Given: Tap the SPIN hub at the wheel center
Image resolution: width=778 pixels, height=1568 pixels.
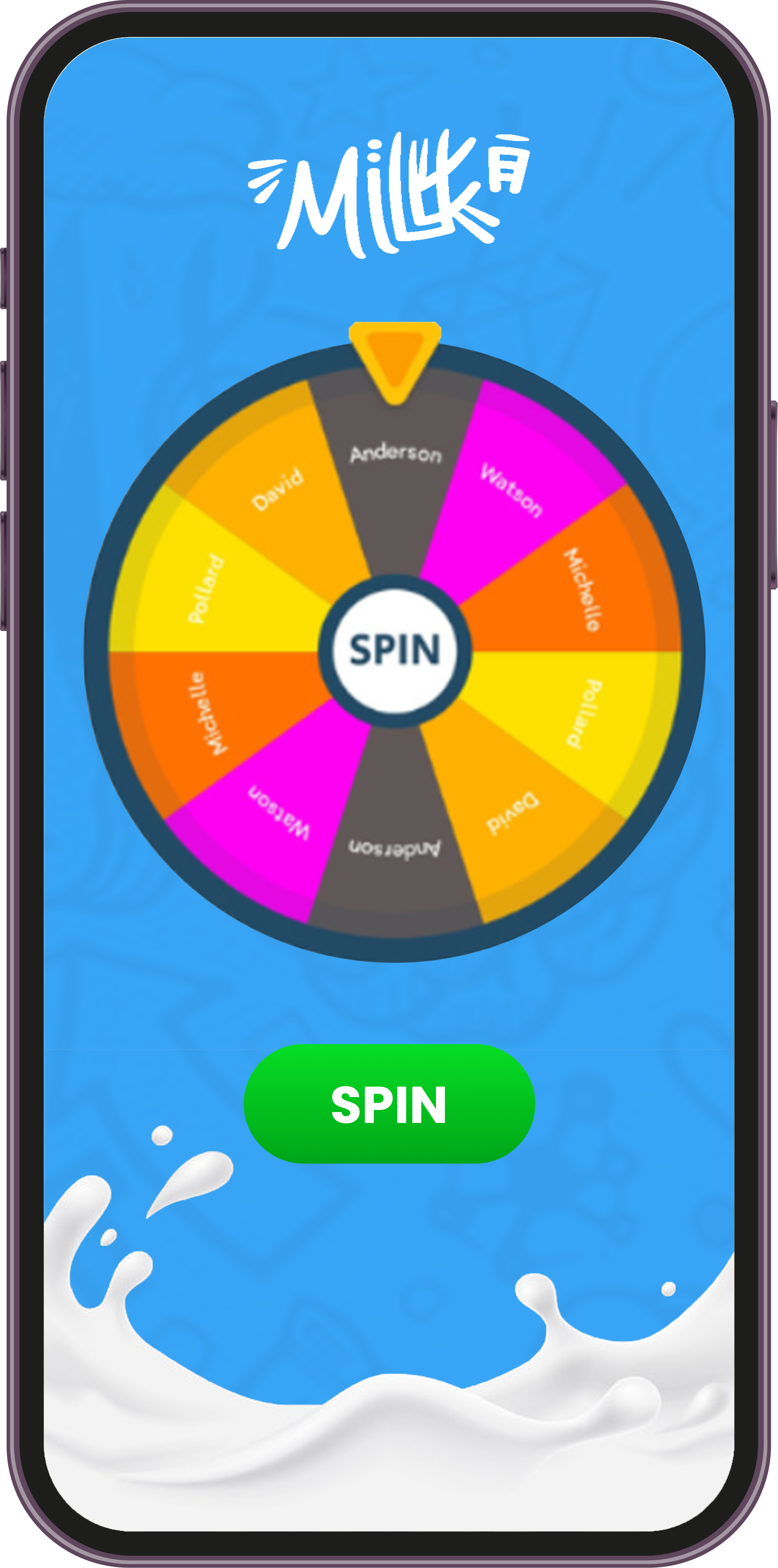Looking at the screenshot, I should point(394,650).
